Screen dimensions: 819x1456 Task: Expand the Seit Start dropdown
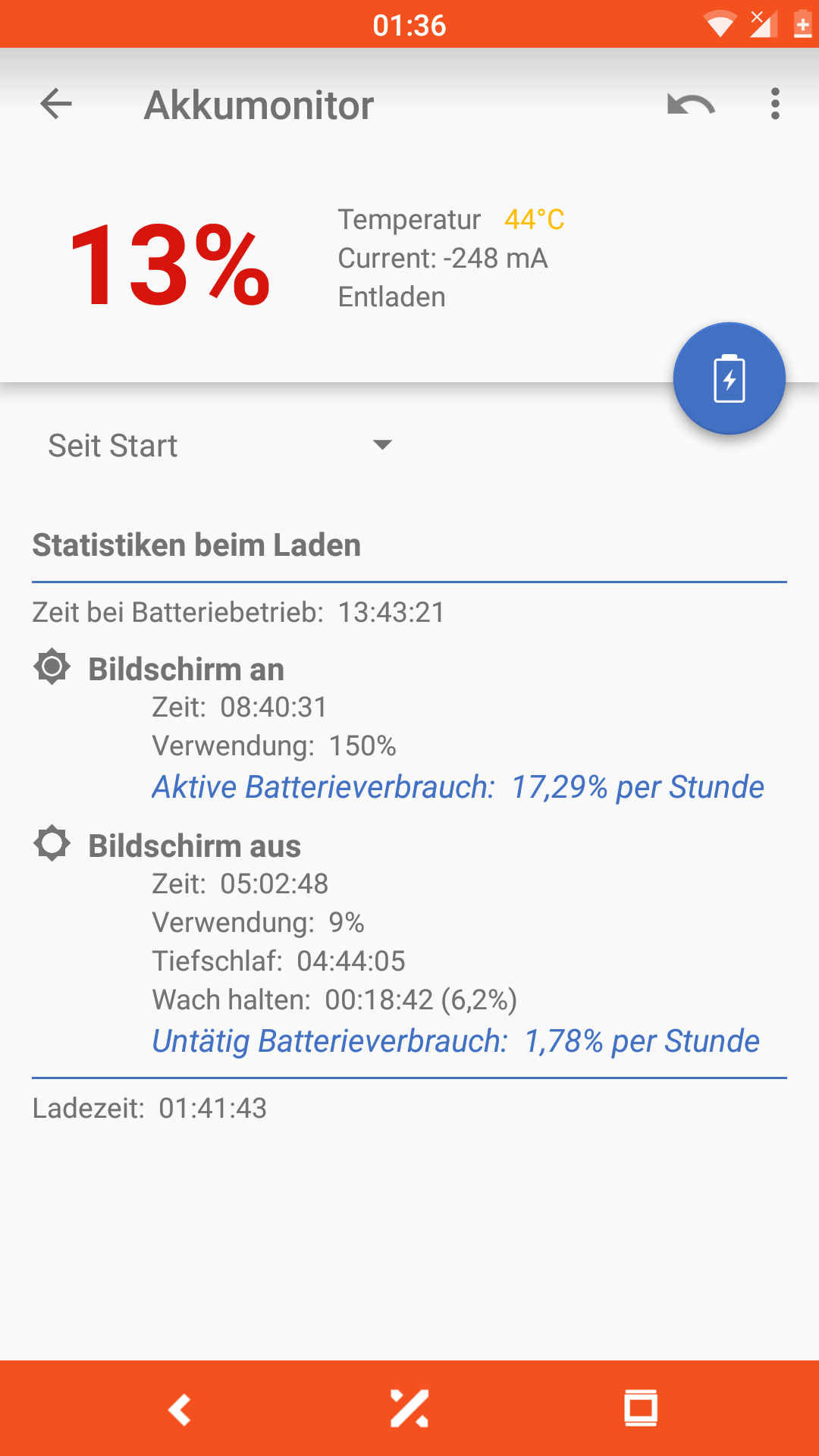pyautogui.click(x=220, y=445)
